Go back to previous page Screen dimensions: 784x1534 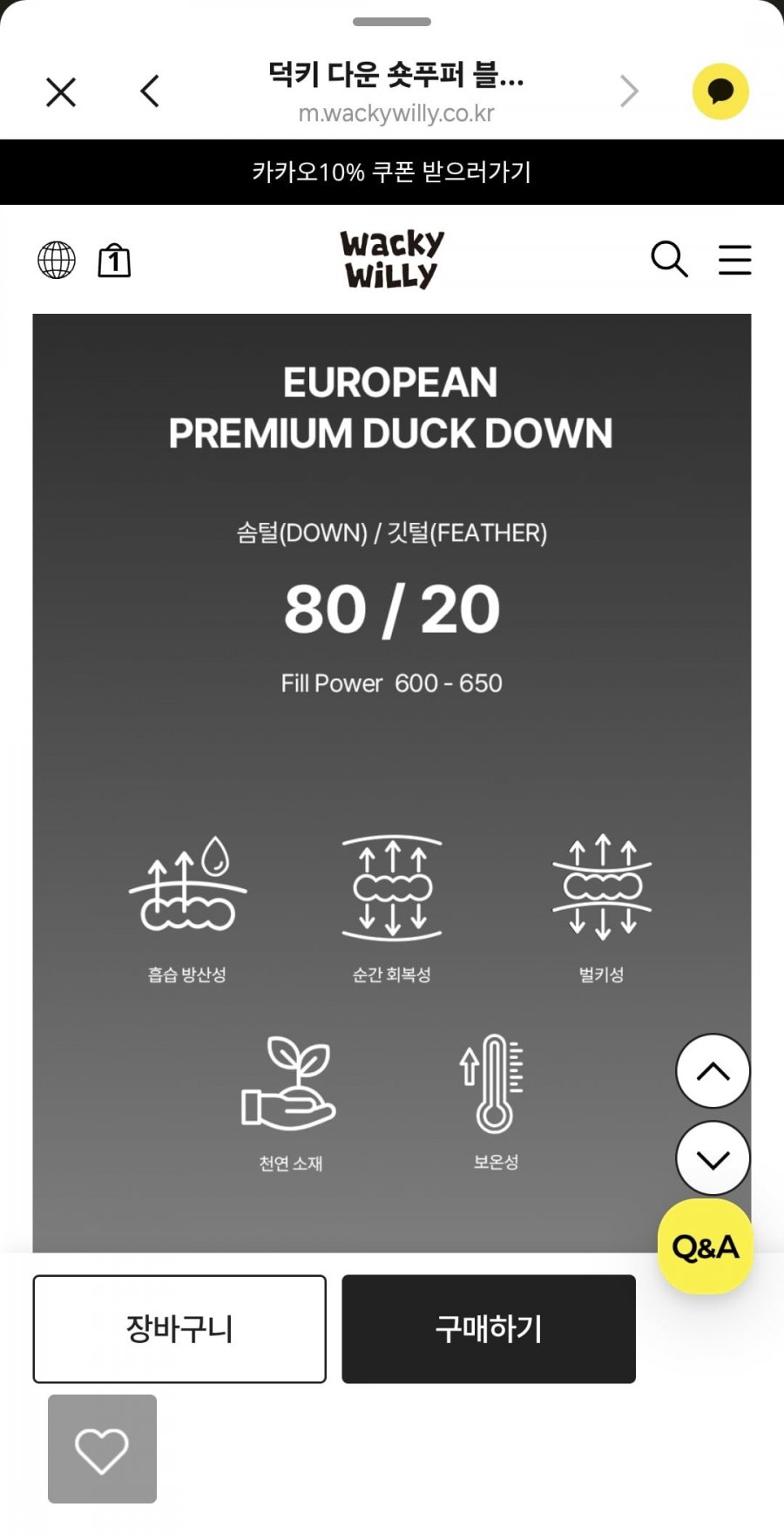pyautogui.click(x=150, y=91)
